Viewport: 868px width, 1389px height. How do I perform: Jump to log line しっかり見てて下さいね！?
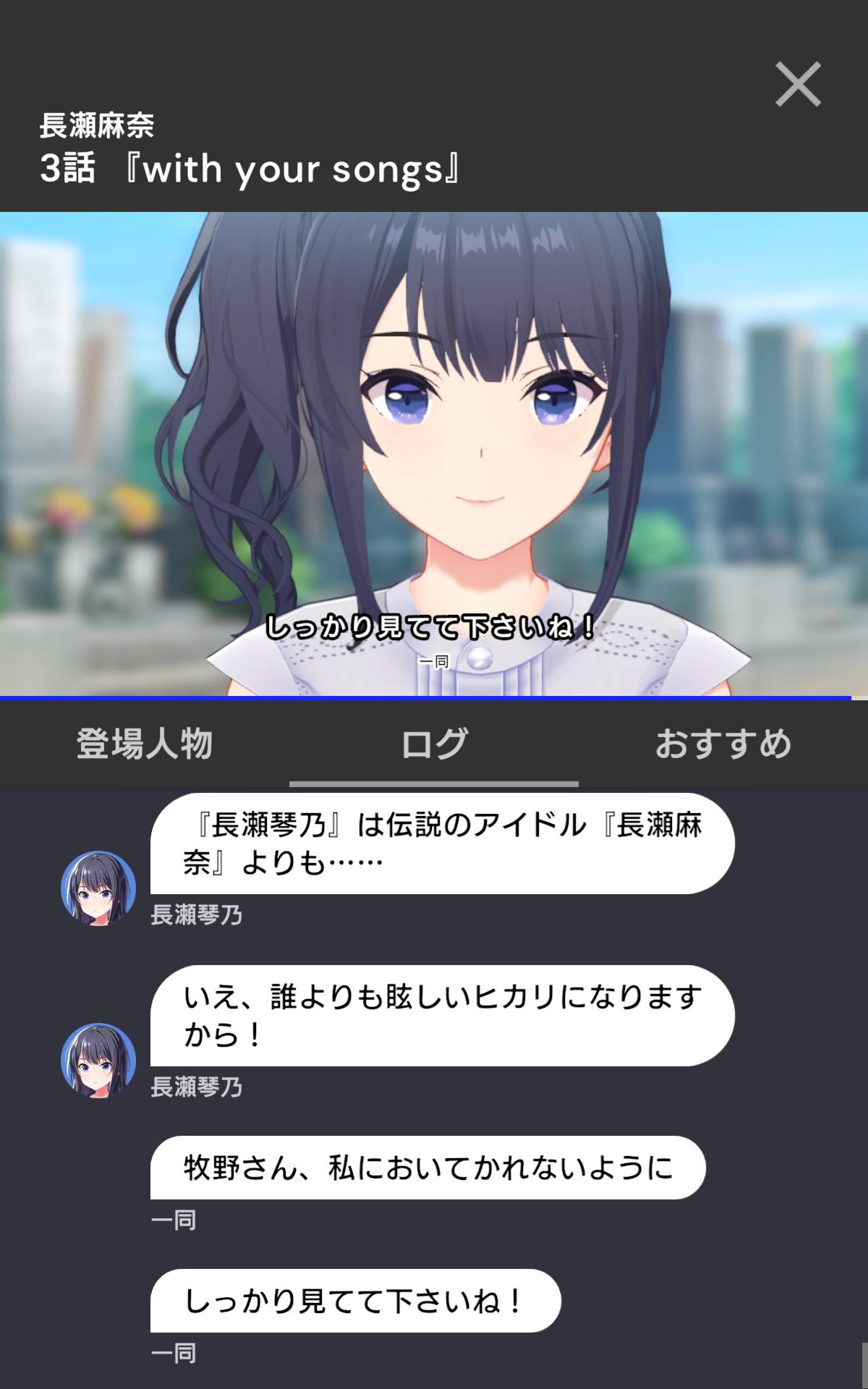[354, 1301]
